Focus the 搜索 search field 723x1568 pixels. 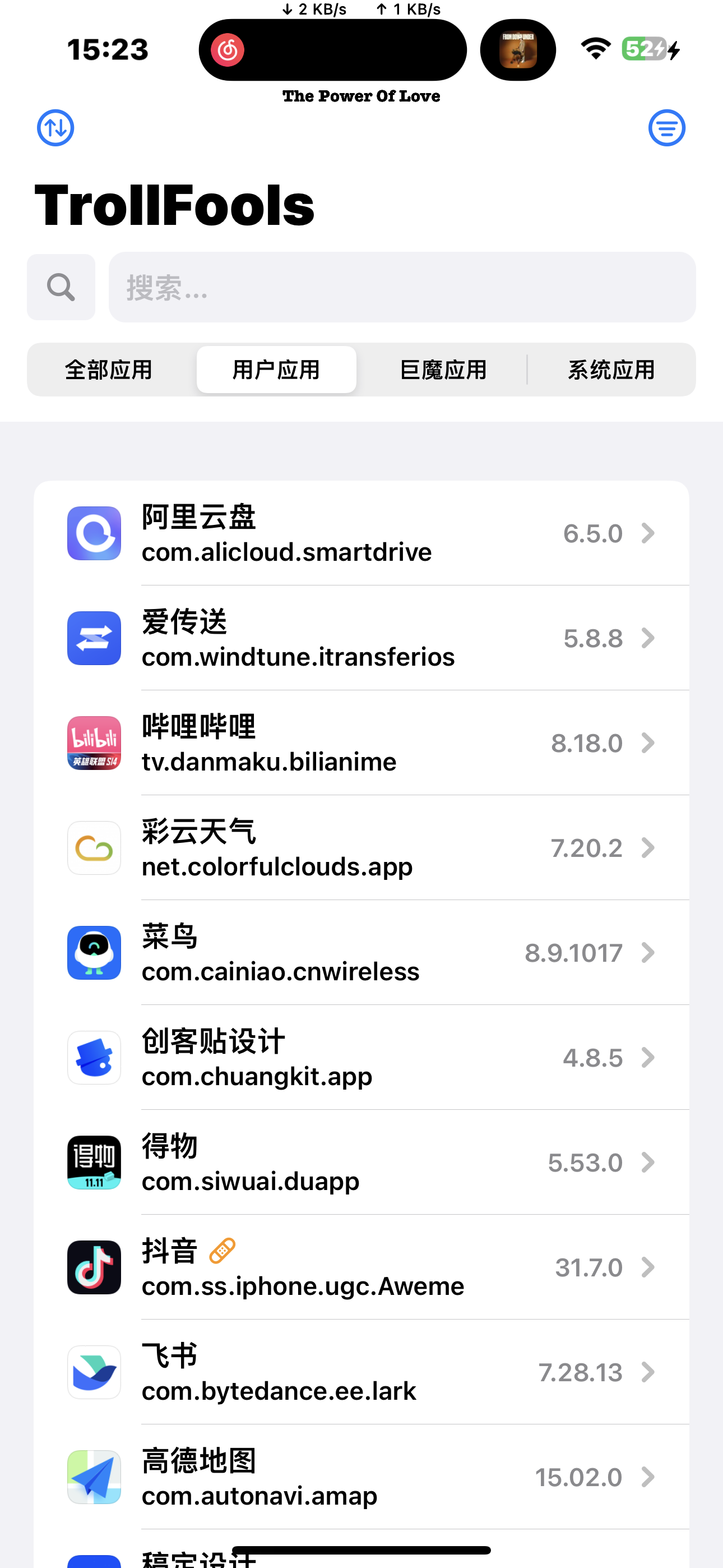coord(402,287)
